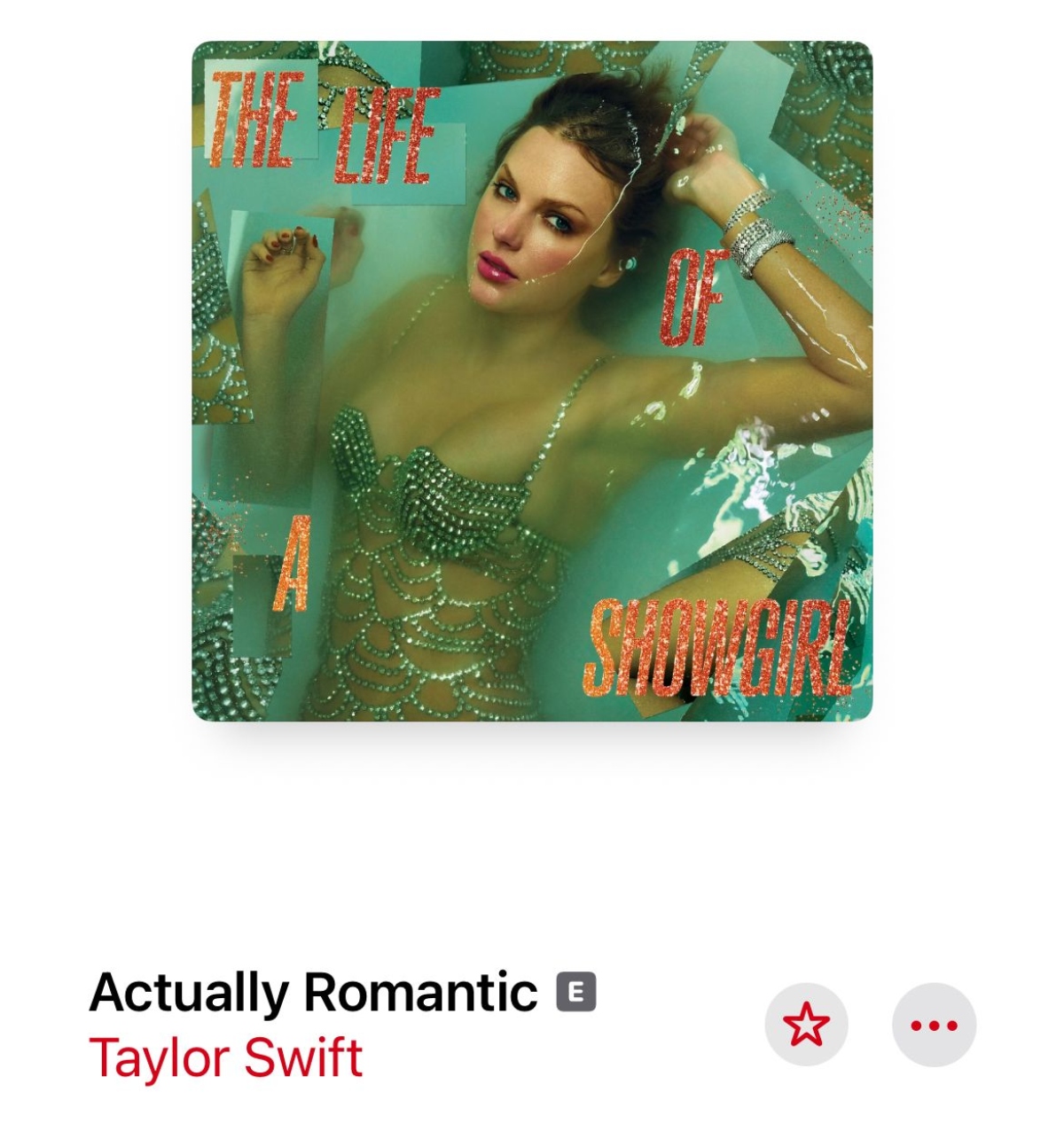The image size is (1064, 1139).
Task: Favorite the song with the star icon
Action: click(806, 1025)
